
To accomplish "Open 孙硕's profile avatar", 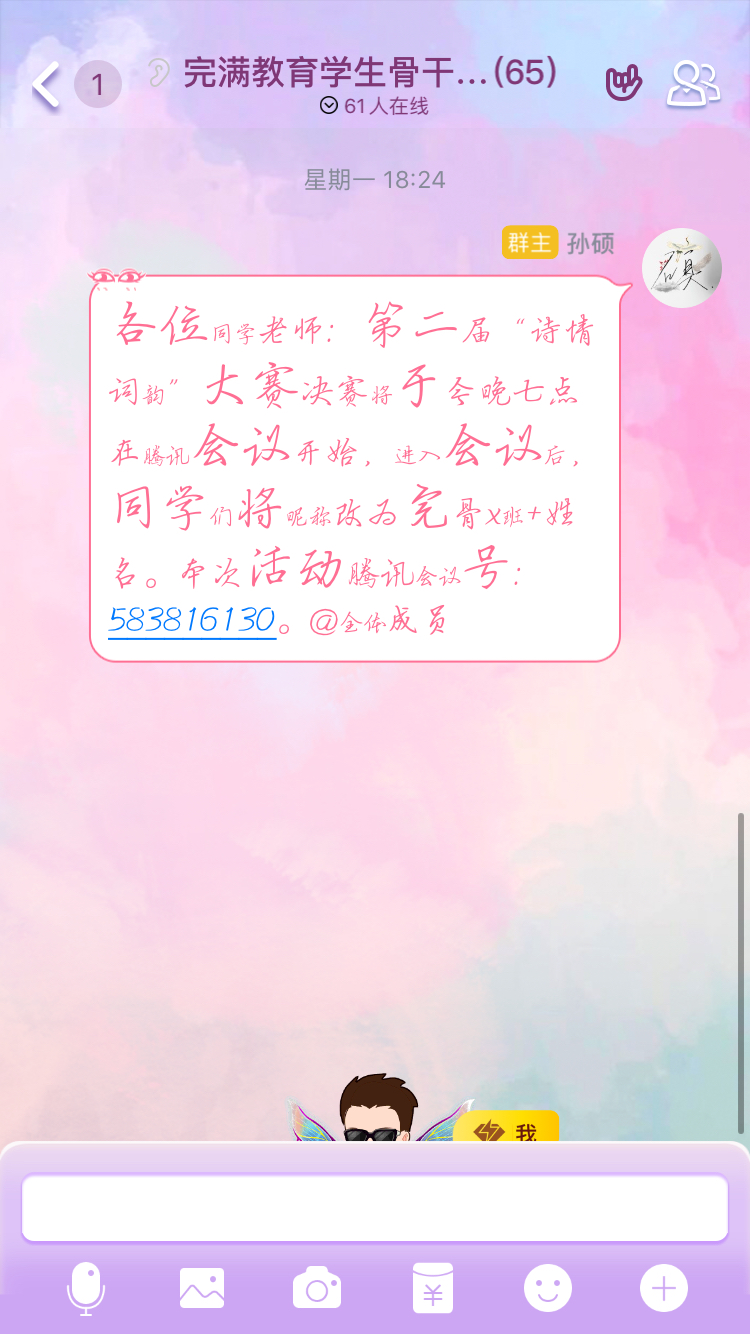I will pyautogui.click(x=681, y=268).
